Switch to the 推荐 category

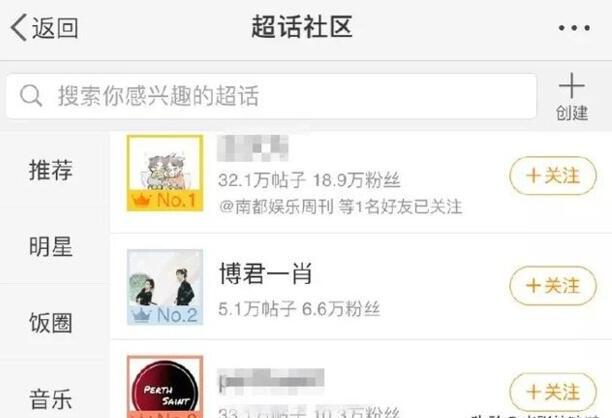click(x=50, y=169)
